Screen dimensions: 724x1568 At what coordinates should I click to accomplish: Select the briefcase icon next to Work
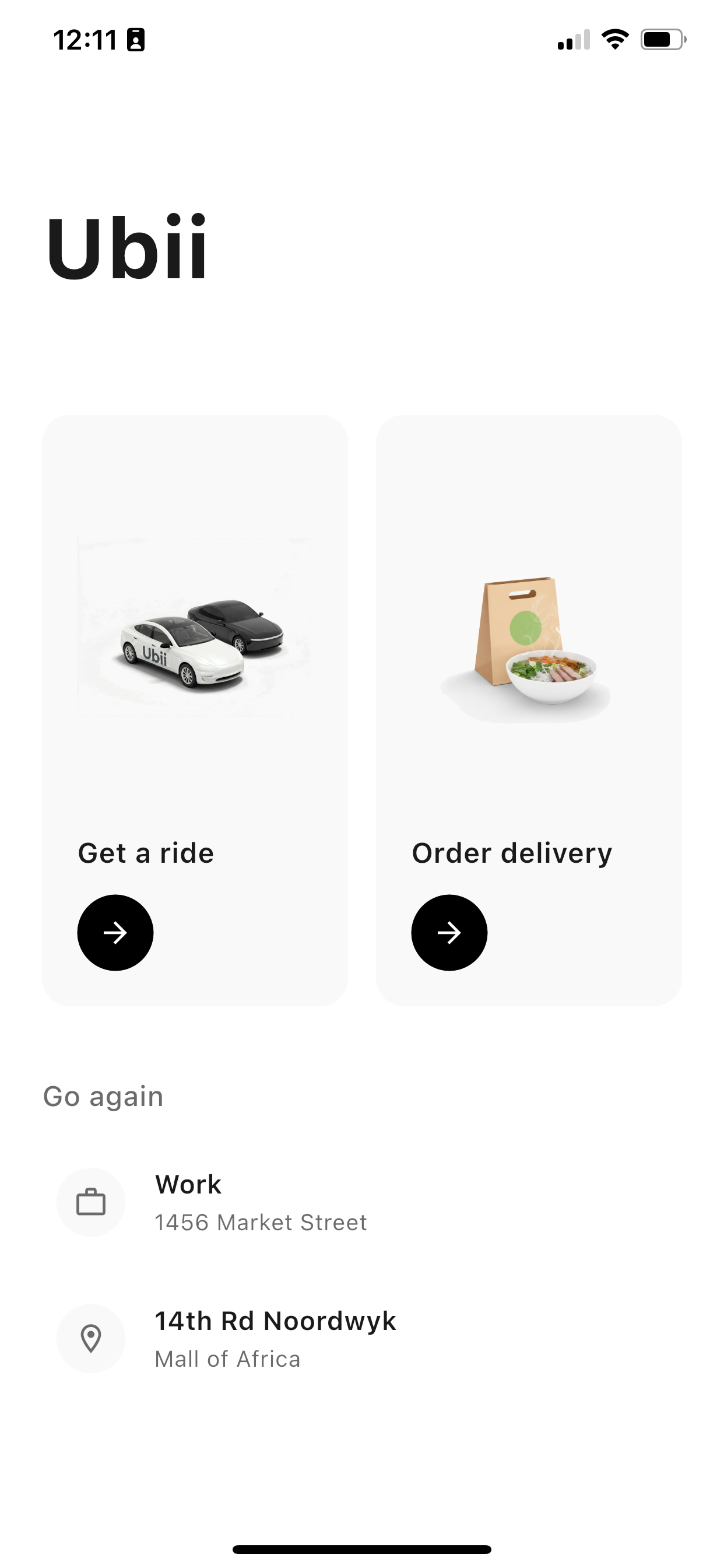[x=91, y=1202]
